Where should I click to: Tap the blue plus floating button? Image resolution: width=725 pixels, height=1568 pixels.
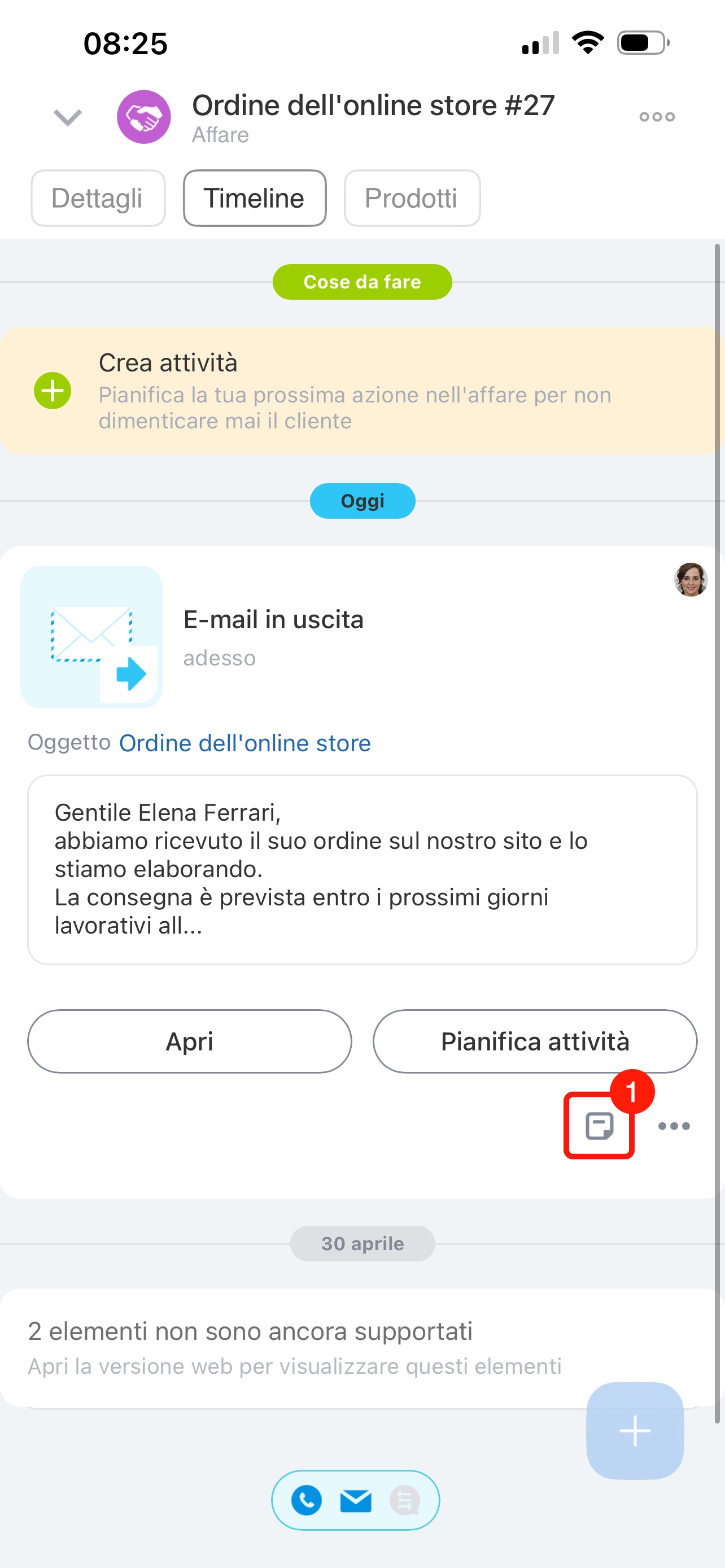point(635,1430)
